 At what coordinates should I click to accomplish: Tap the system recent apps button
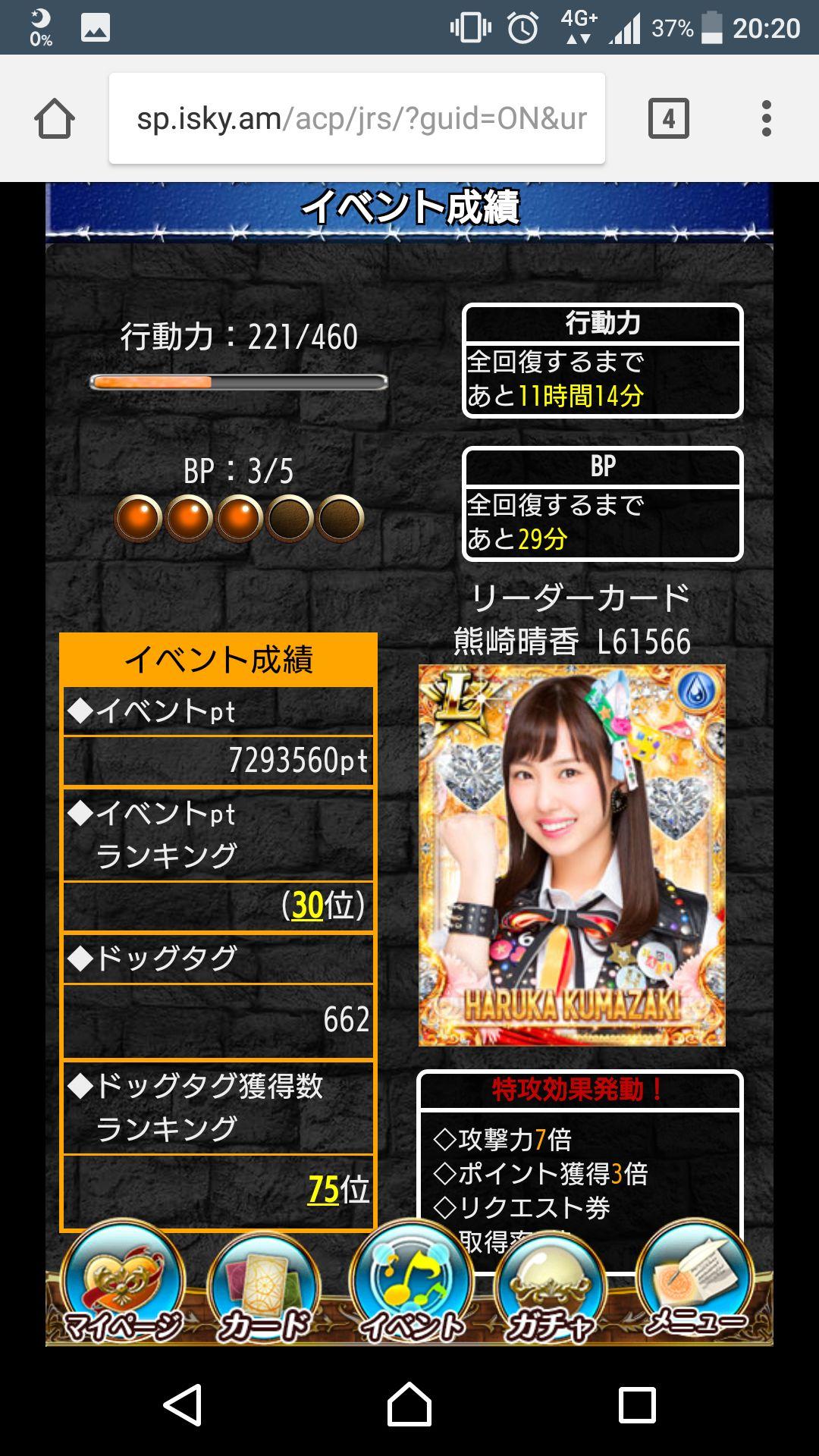[x=636, y=1404]
